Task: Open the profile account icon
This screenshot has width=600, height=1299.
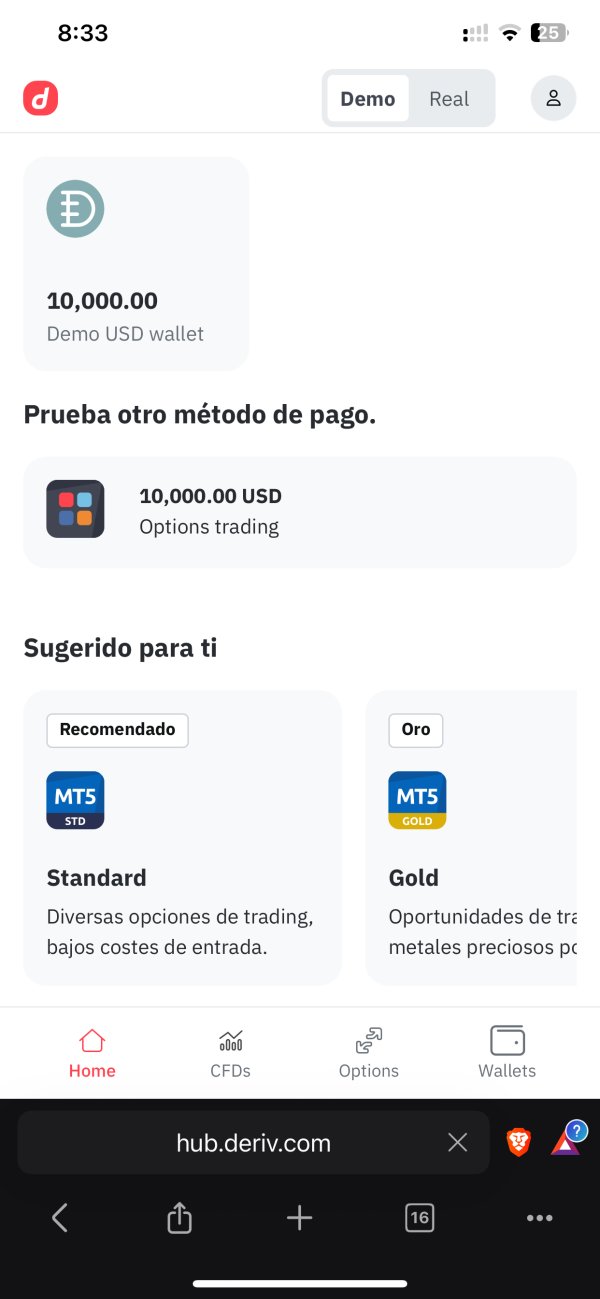Action: (x=553, y=99)
